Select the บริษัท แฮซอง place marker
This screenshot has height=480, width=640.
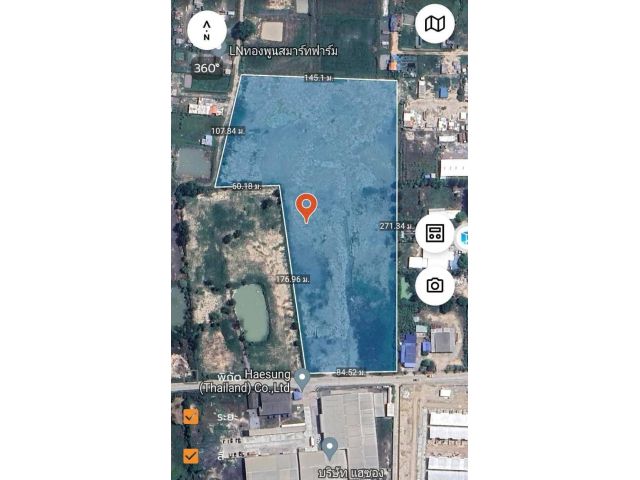pyautogui.click(x=329, y=447)
